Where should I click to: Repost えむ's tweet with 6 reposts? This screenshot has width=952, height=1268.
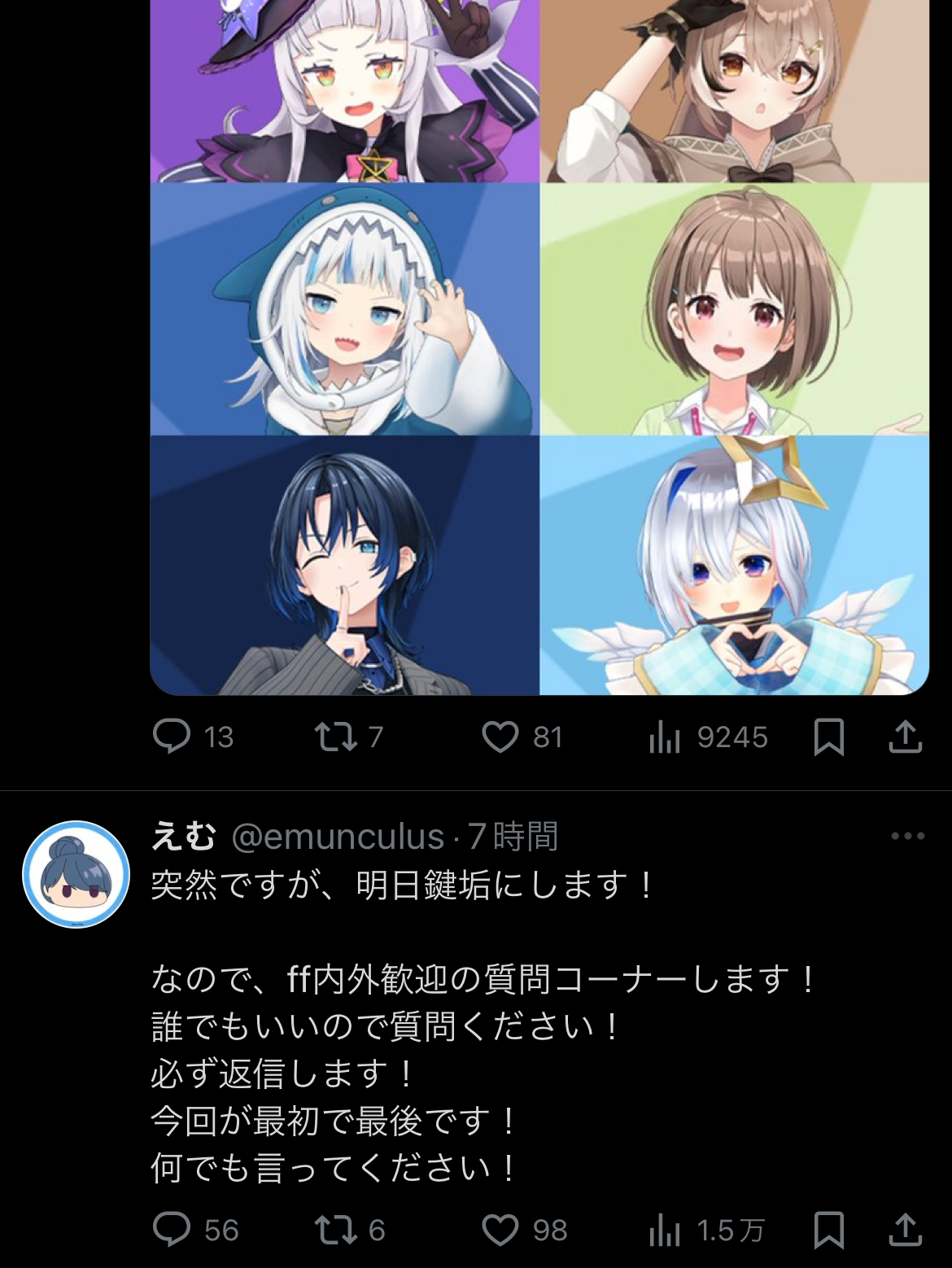(336, 1230)
